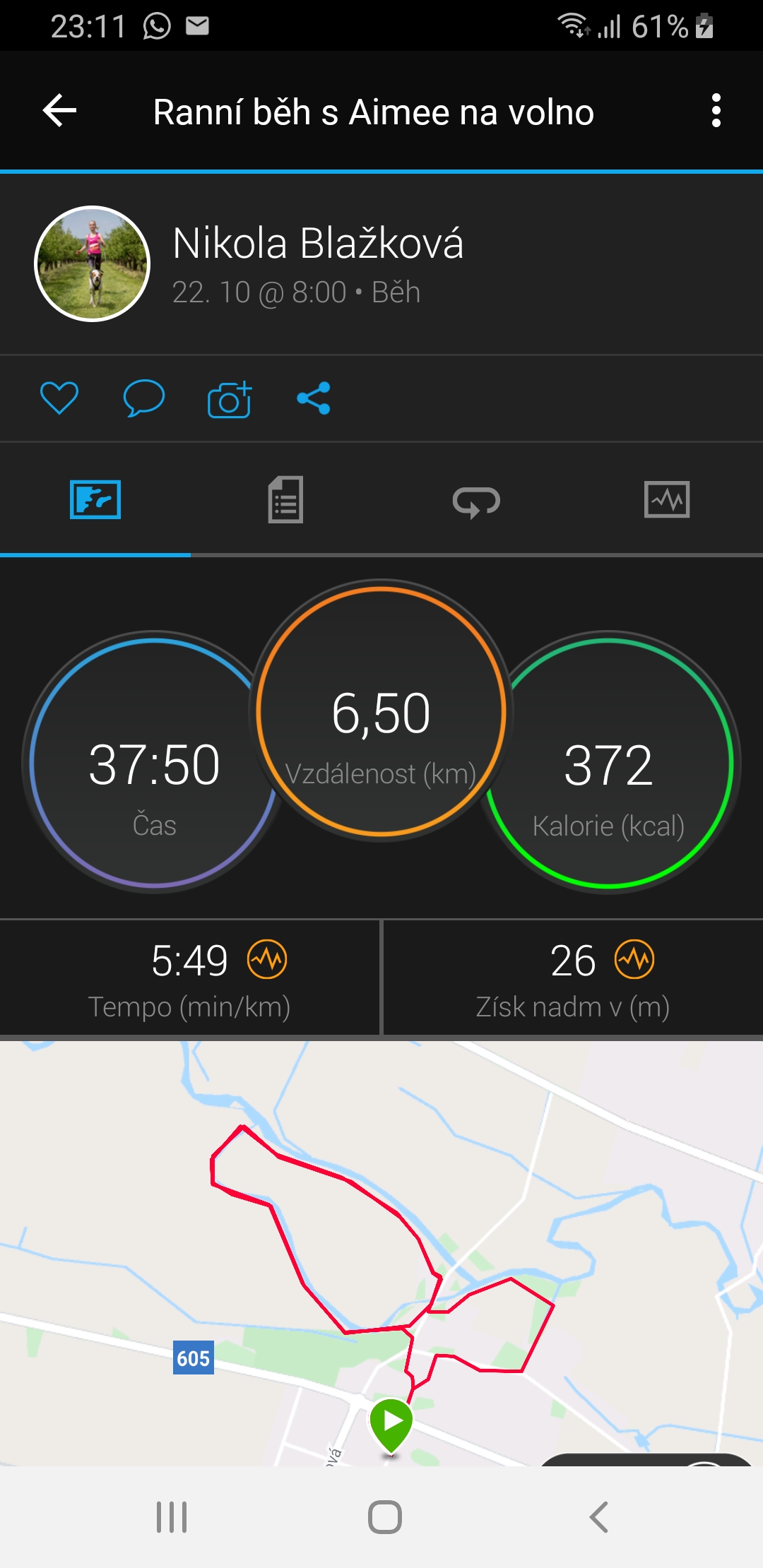Tap the system home button

385,1517
